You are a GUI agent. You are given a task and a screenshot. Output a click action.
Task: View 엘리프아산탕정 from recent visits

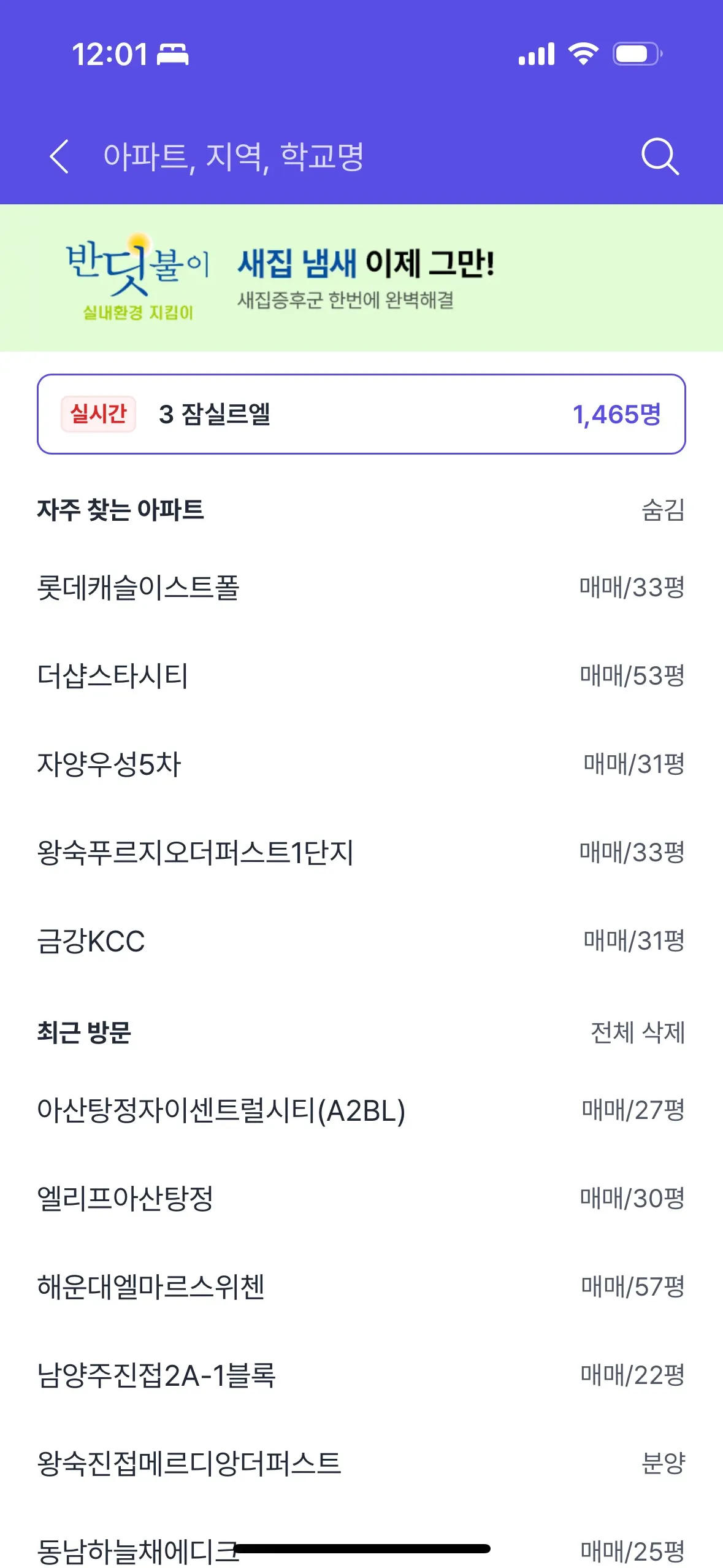(x=125, y=1199)
